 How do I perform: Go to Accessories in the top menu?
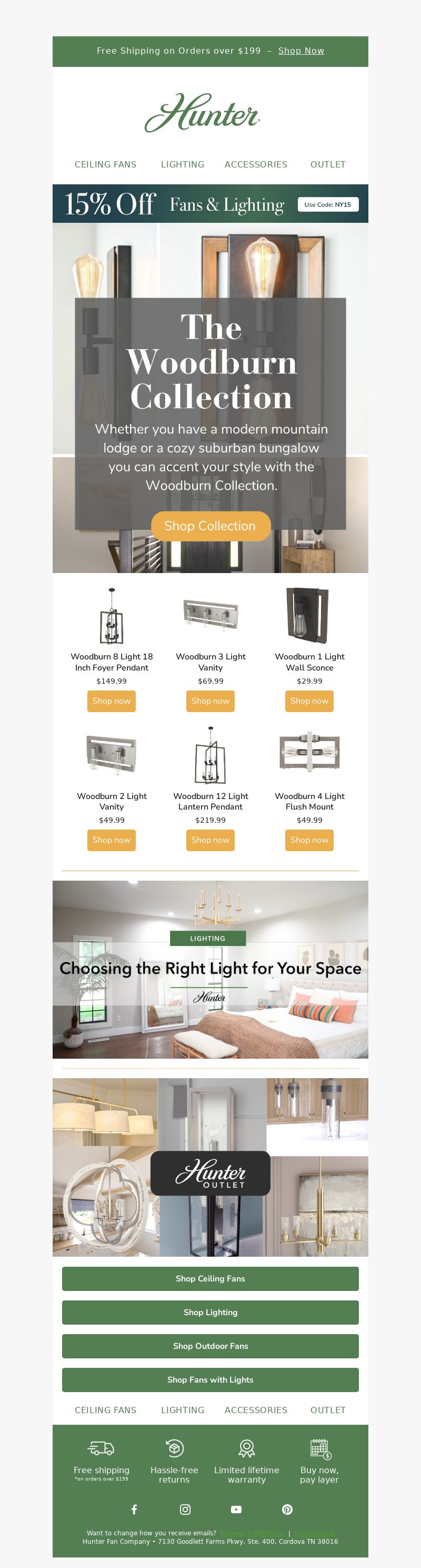[256, 164]
